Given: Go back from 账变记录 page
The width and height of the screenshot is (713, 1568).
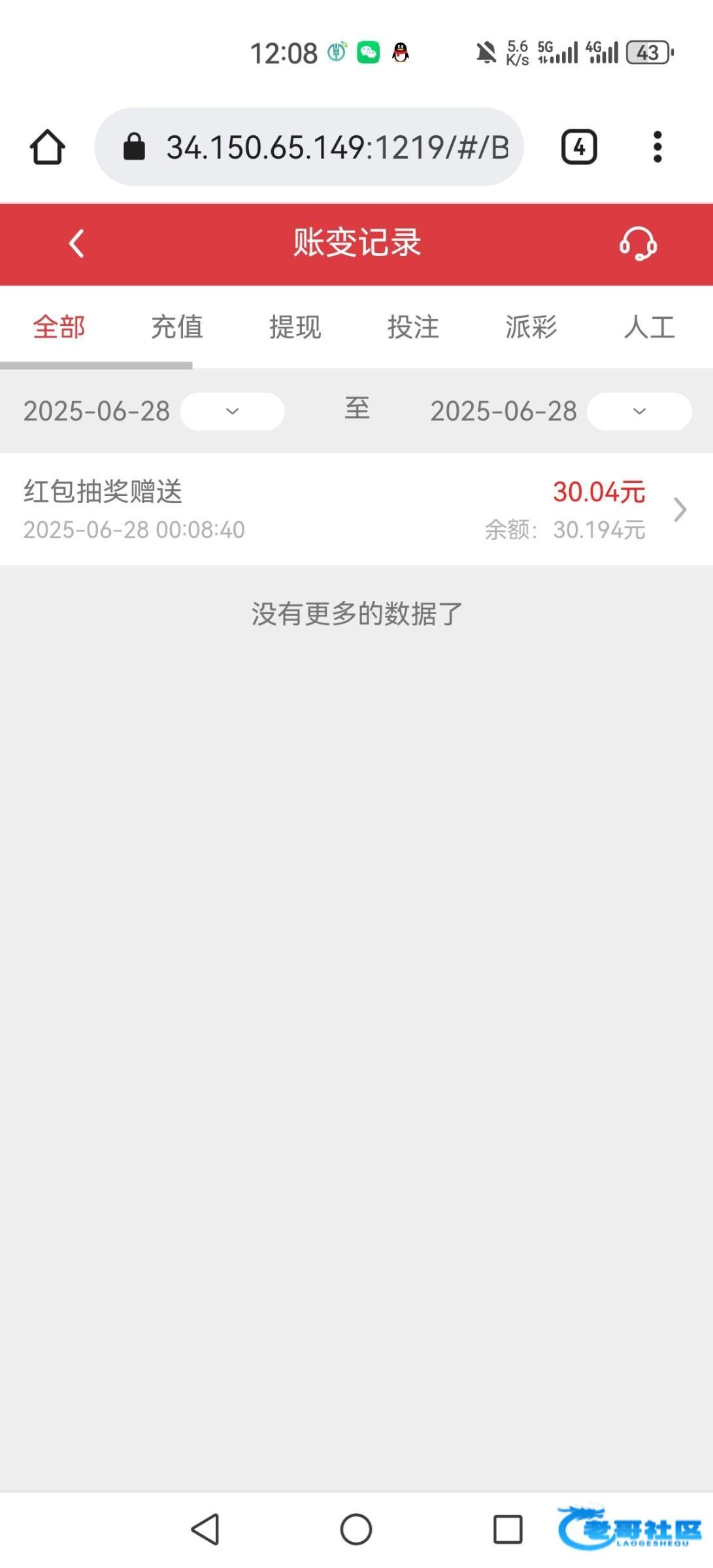Looking at the screenshot, I should coord(76,244).
